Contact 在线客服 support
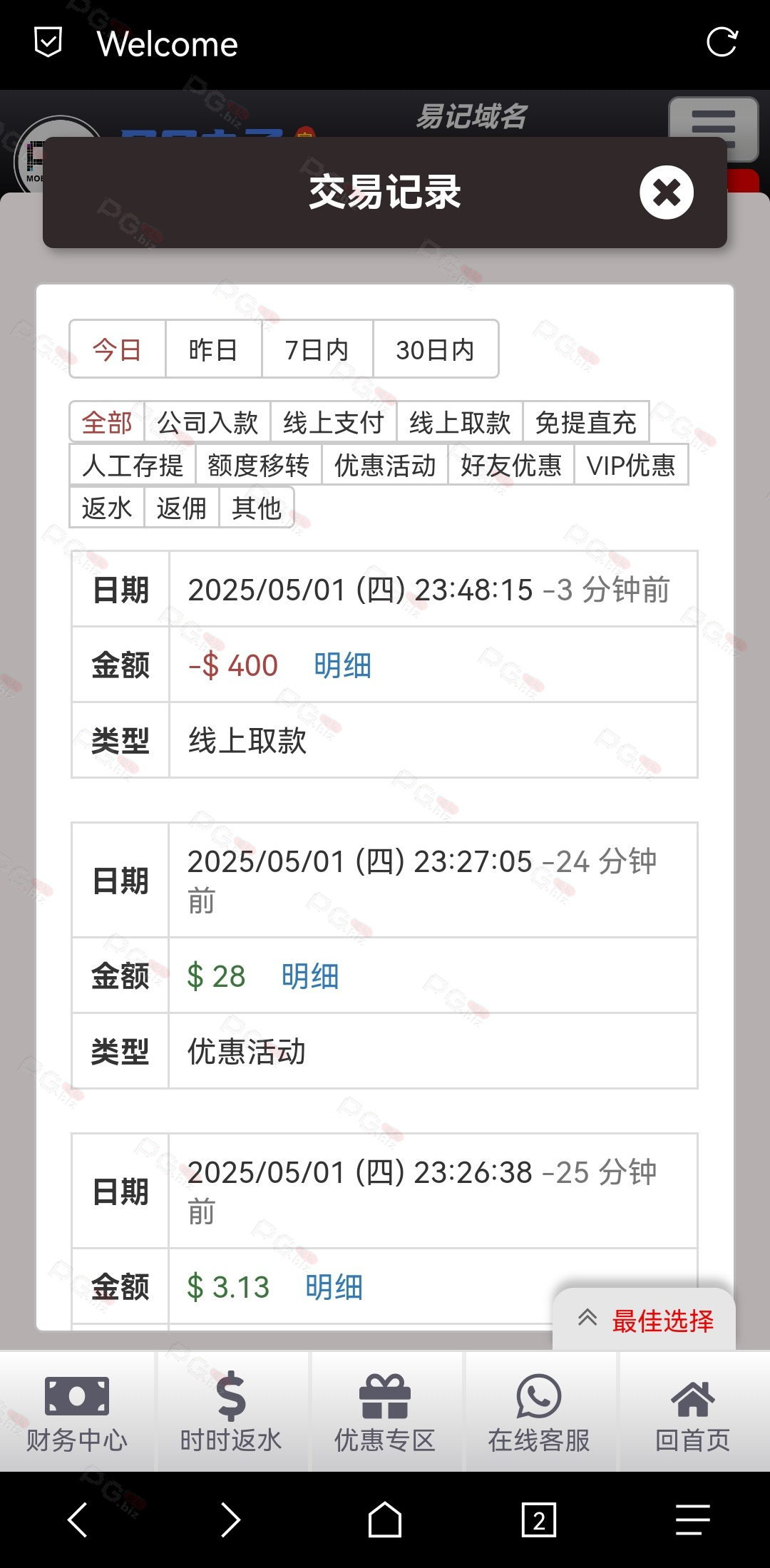Viewport: 770px width, 1568px height. (539, 1412)
